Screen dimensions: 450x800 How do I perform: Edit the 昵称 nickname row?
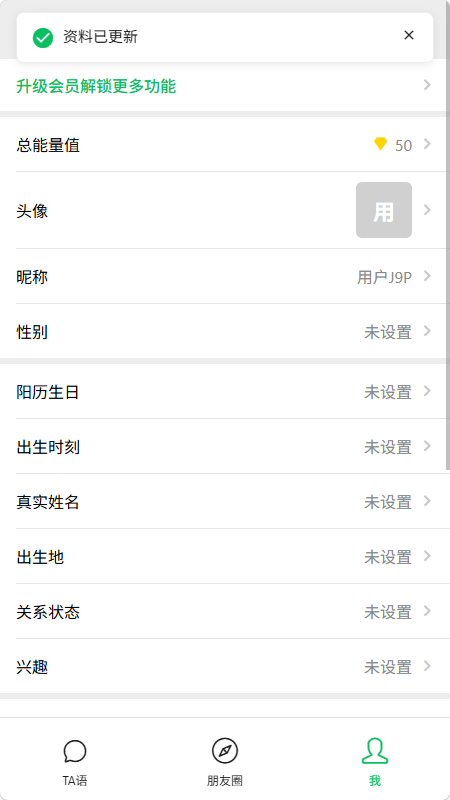click(x=223, y=277)
